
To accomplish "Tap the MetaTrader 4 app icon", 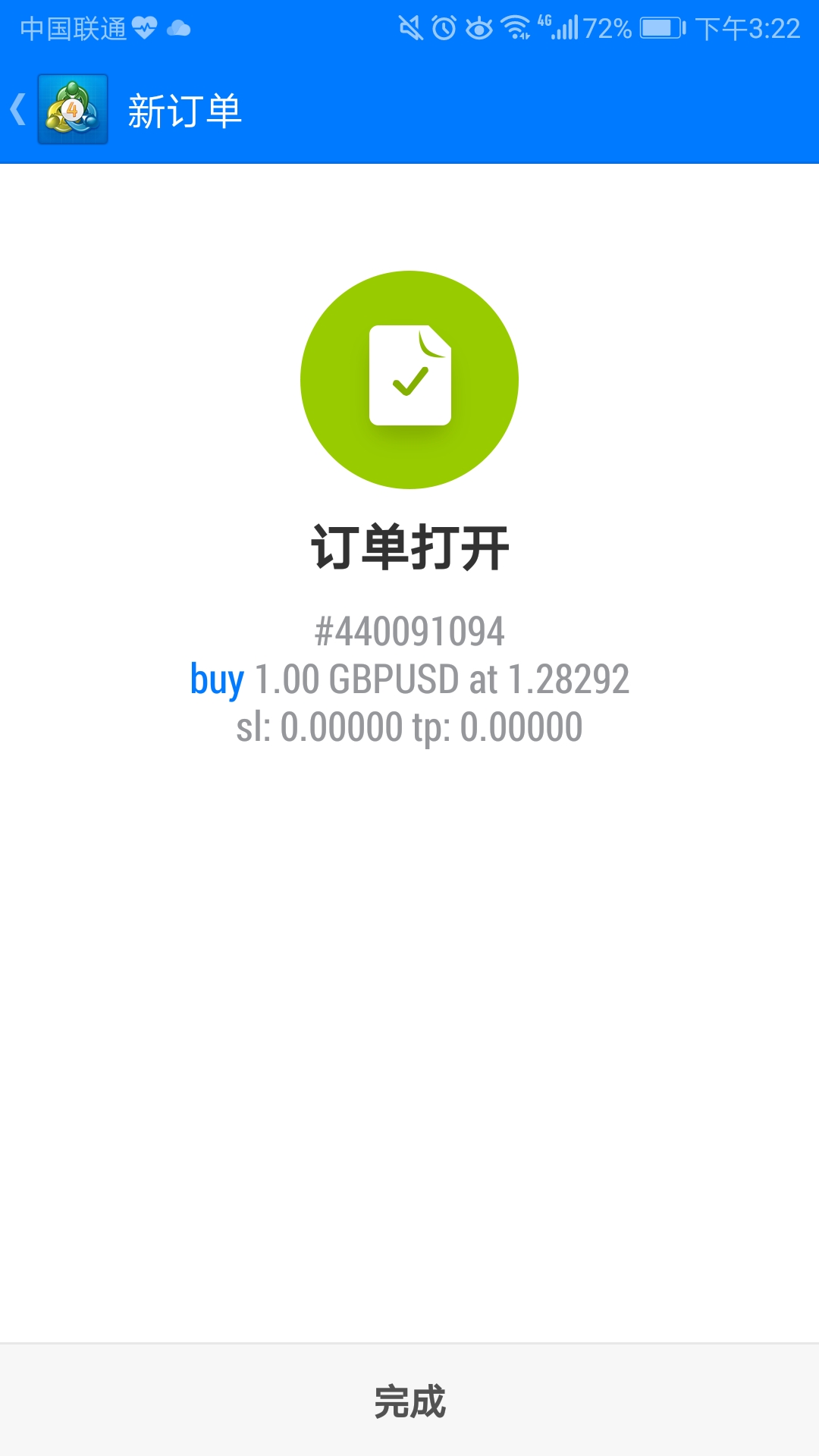I will (x=74, y=110).
